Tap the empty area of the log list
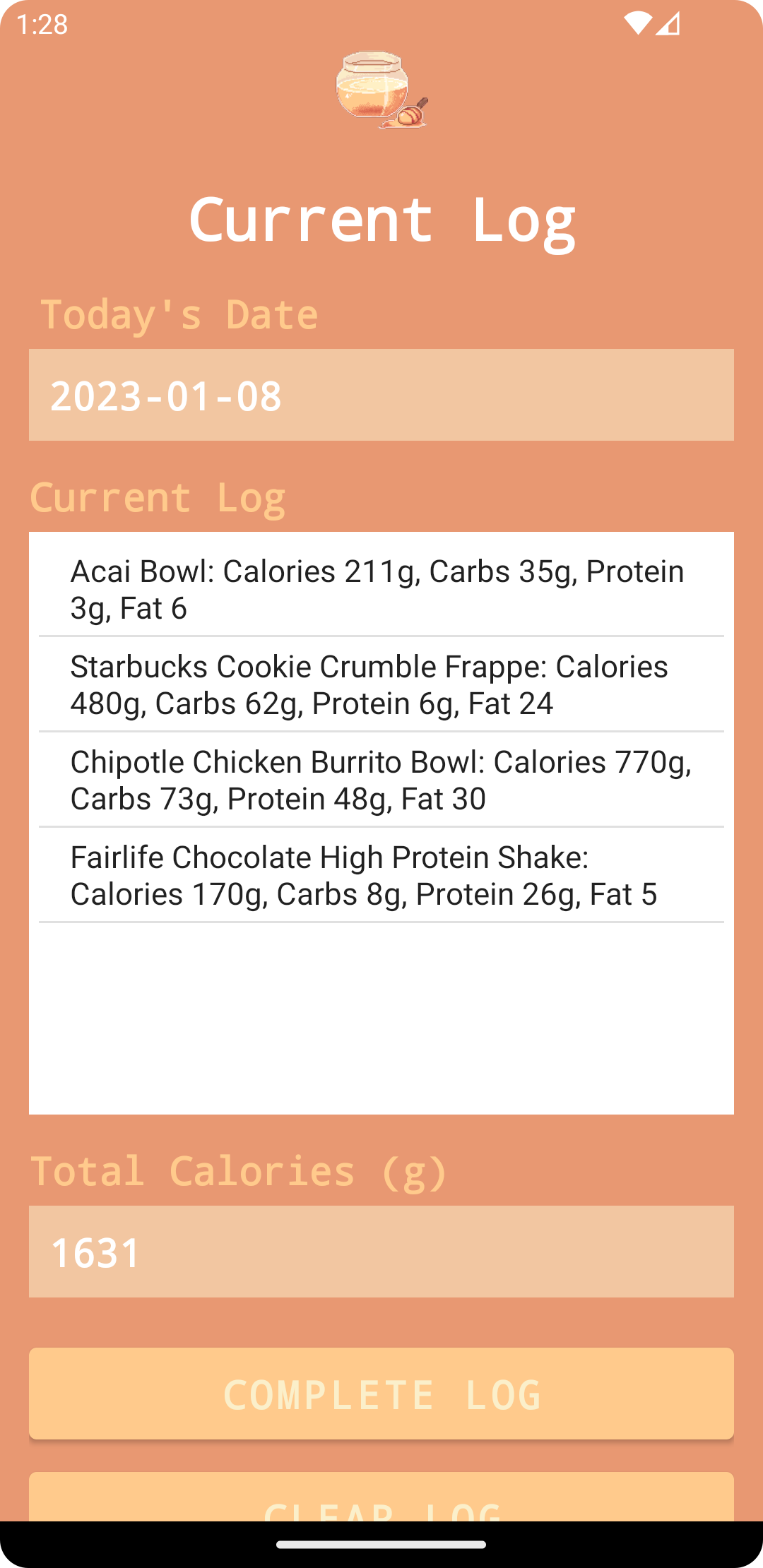Viewport: 763px width, 1568px height. click(381, 1017)
